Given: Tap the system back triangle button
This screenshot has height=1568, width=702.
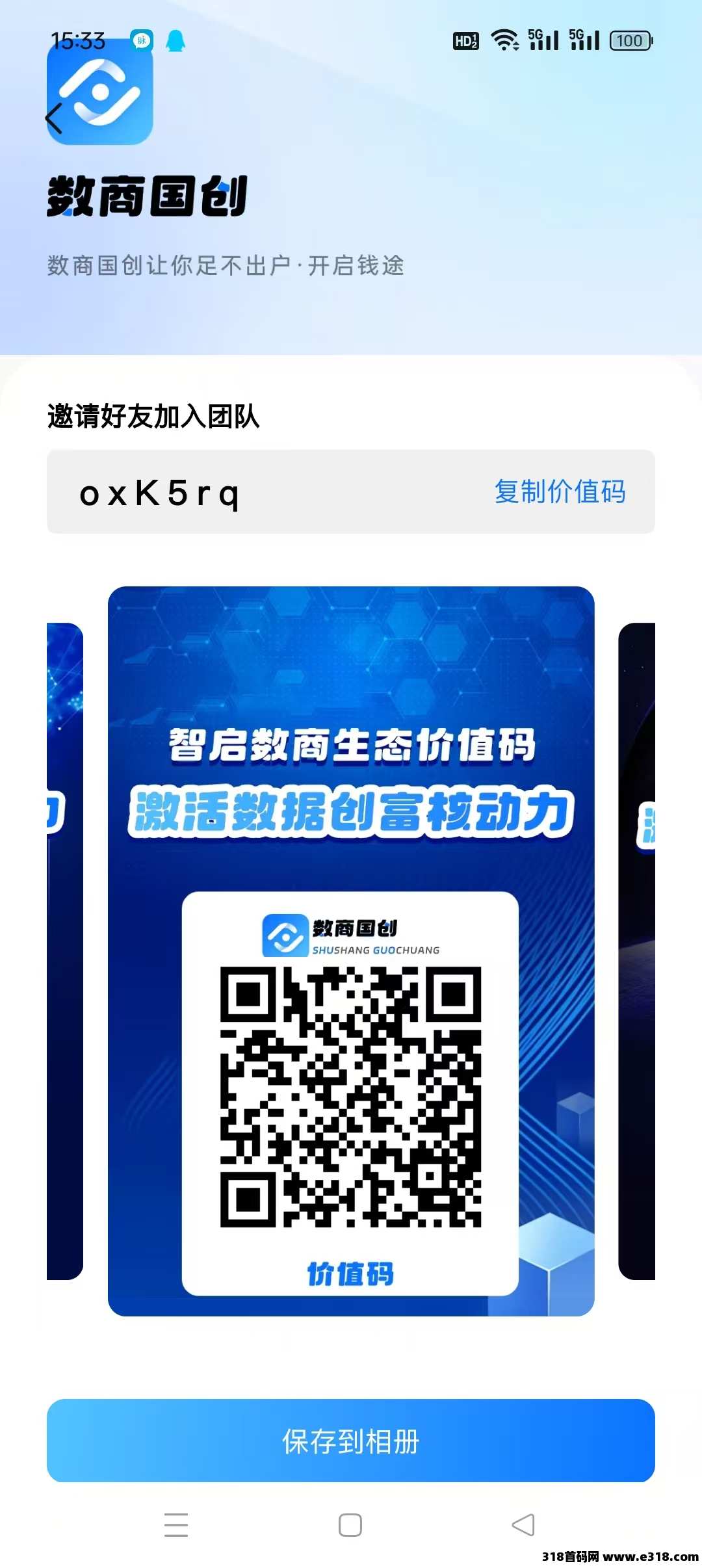Looking at the screenshot, I should [523, 1525].
